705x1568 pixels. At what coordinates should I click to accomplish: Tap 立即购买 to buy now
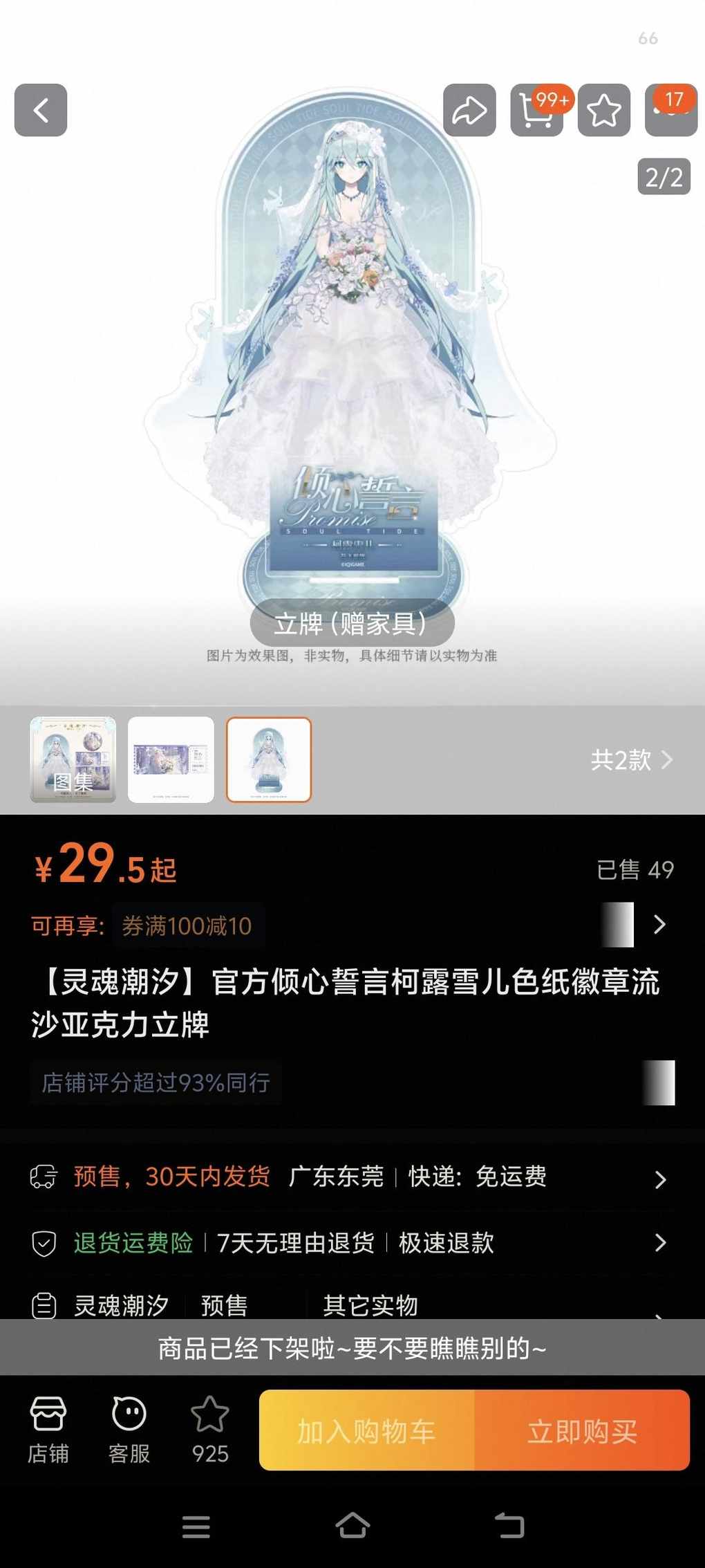click(x=582, y=1430)
